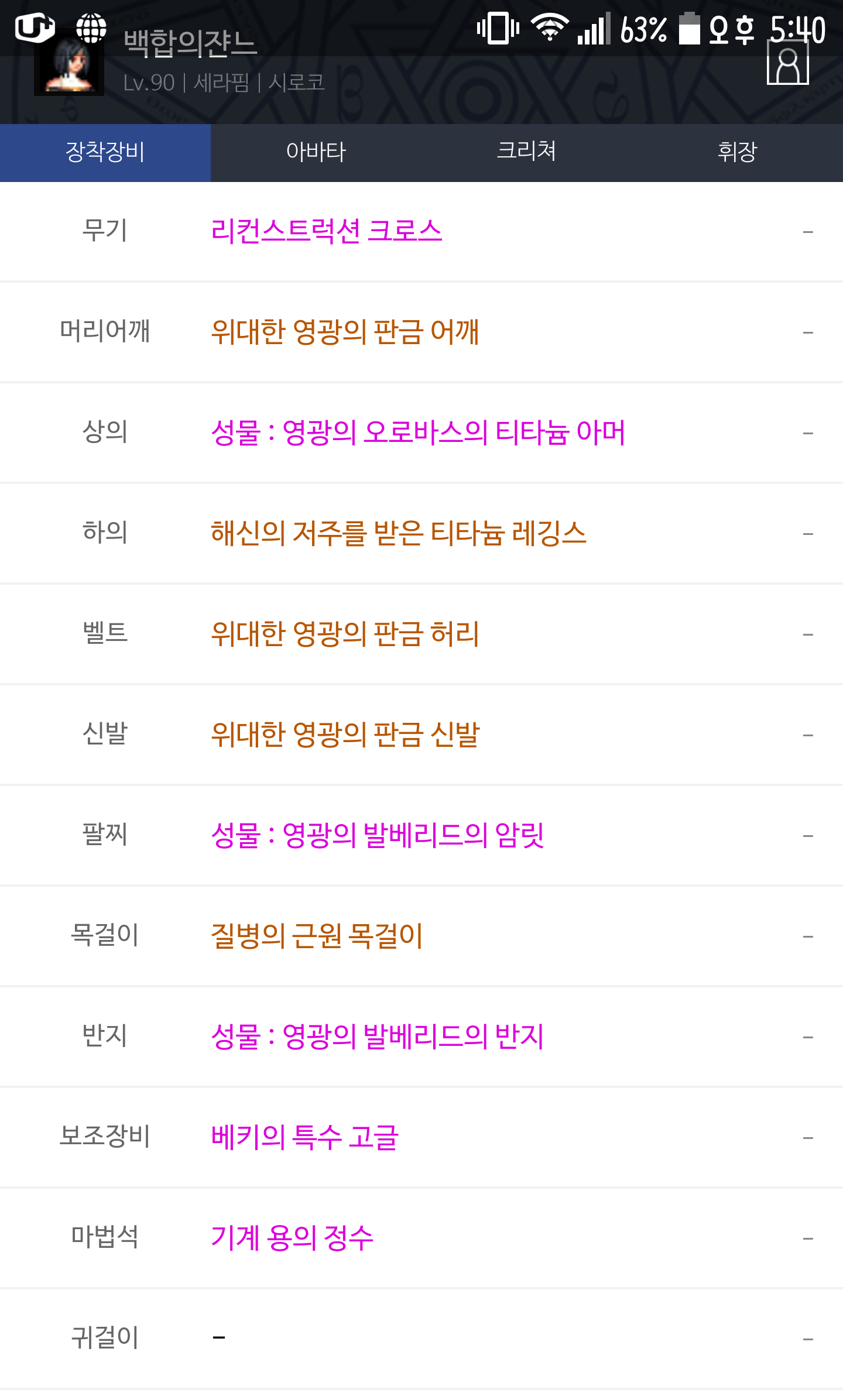Open weapon item 리컨스트럭션 크로스
This screenshot has height=1400, width=843.
pos(326,231)
